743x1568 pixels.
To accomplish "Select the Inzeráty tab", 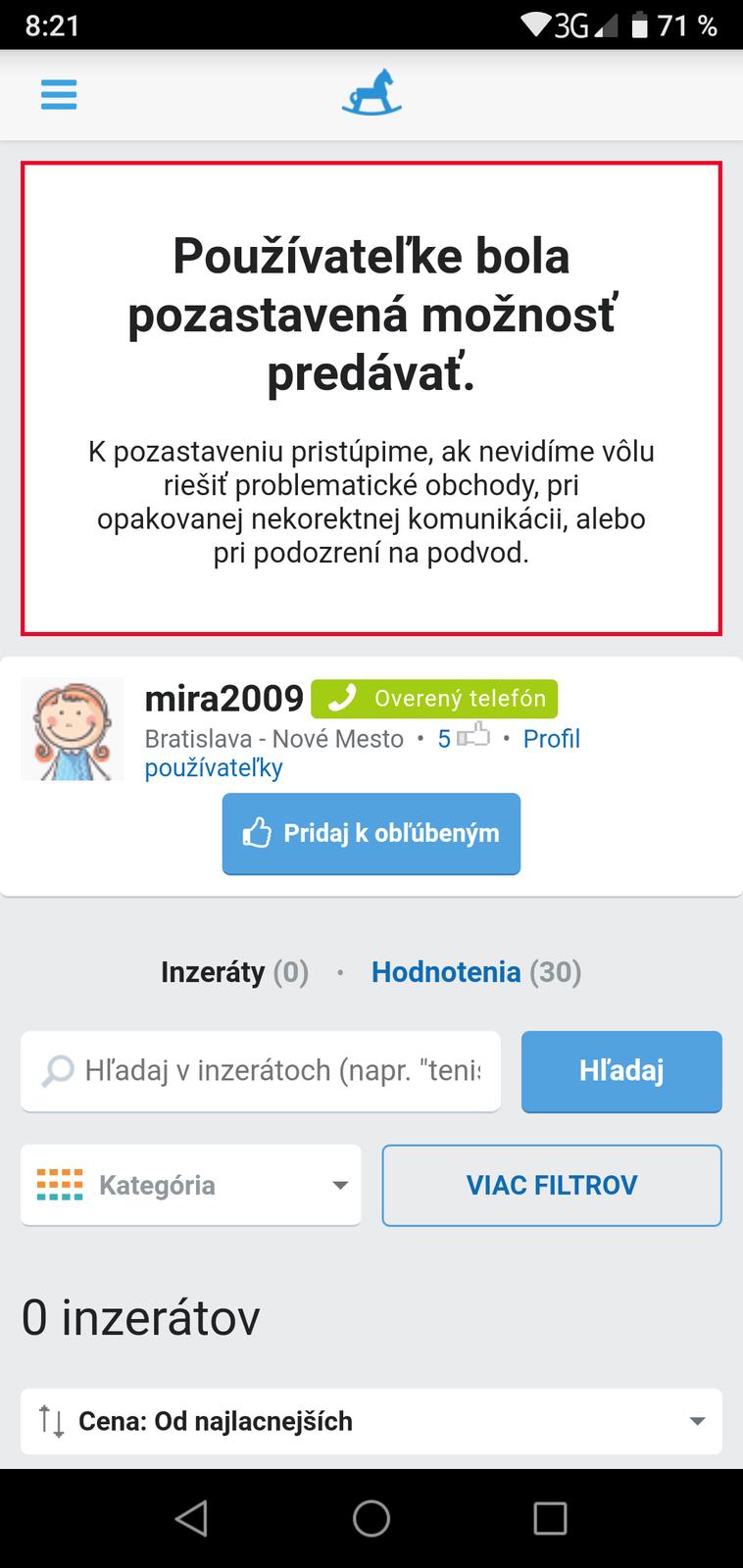I will click(234, 972).
